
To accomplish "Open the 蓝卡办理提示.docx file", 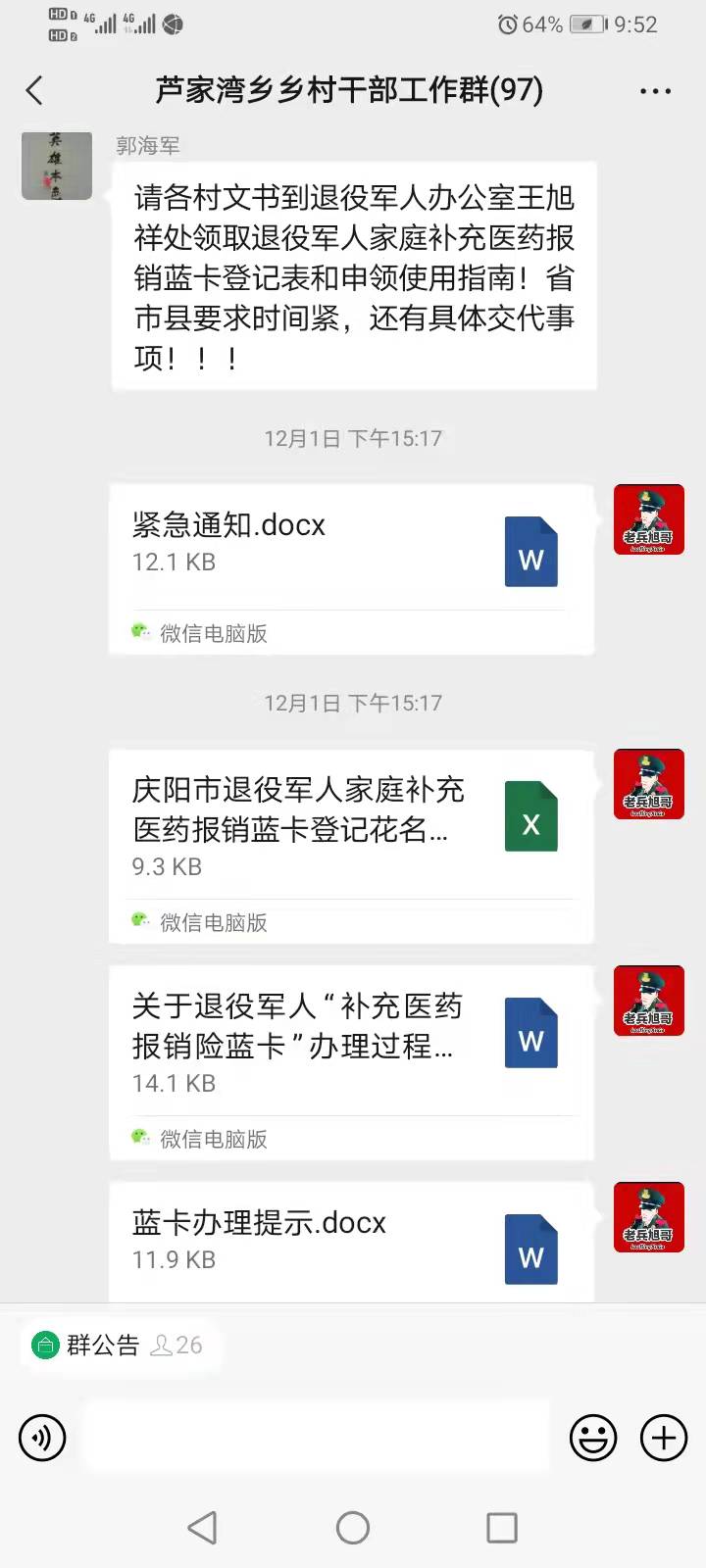I will click(351, 1241).
